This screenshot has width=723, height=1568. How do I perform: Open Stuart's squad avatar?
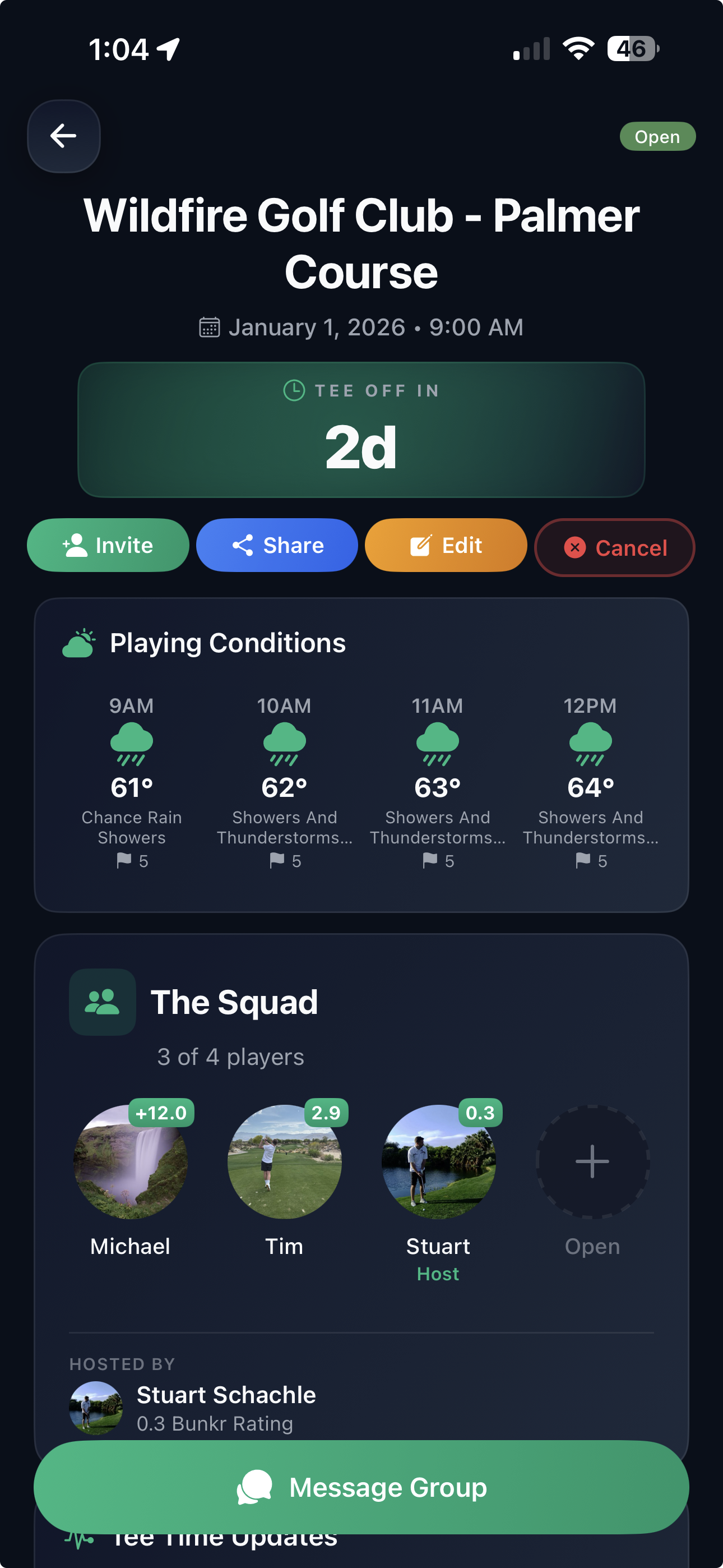pos(438,1161)
